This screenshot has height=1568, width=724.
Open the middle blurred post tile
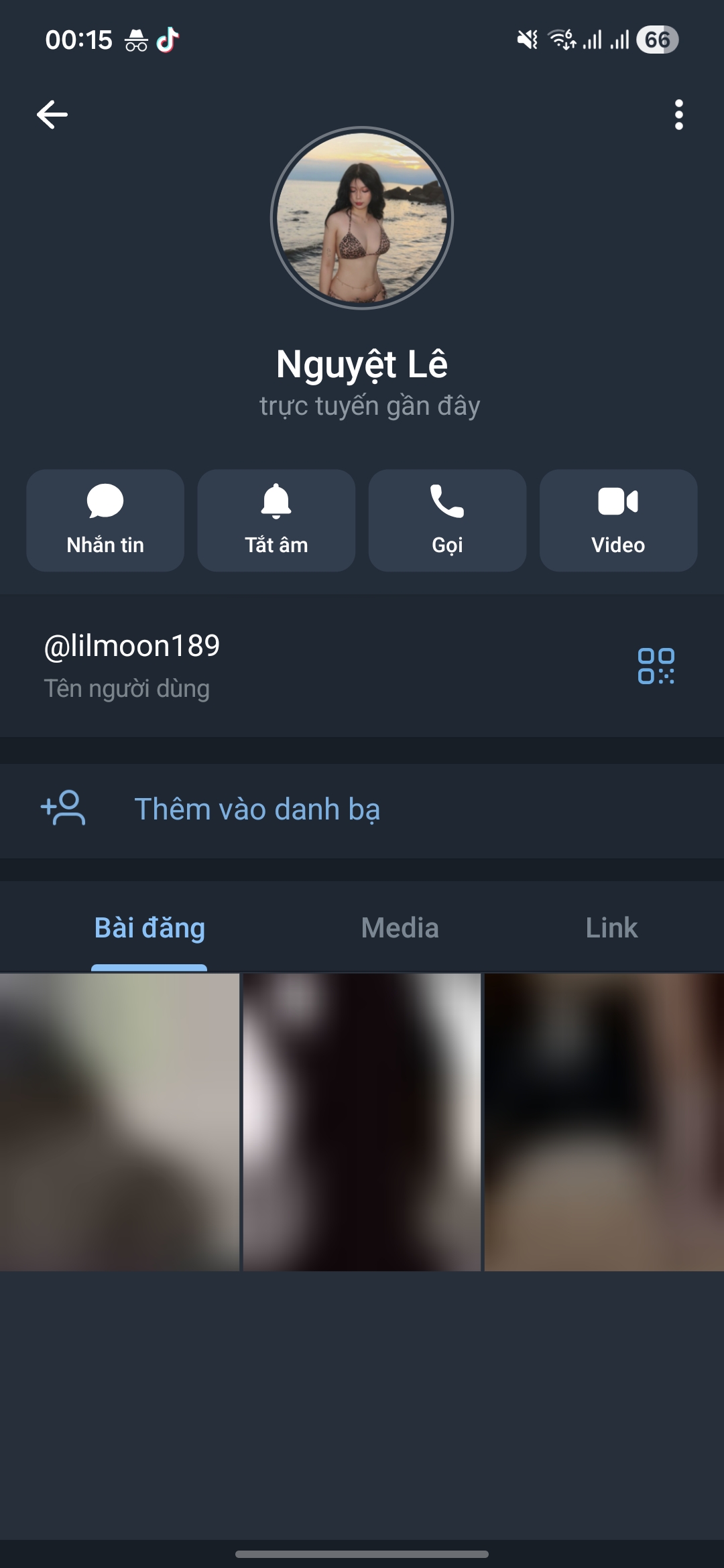pyautogui.click(x=362, y=1122)
